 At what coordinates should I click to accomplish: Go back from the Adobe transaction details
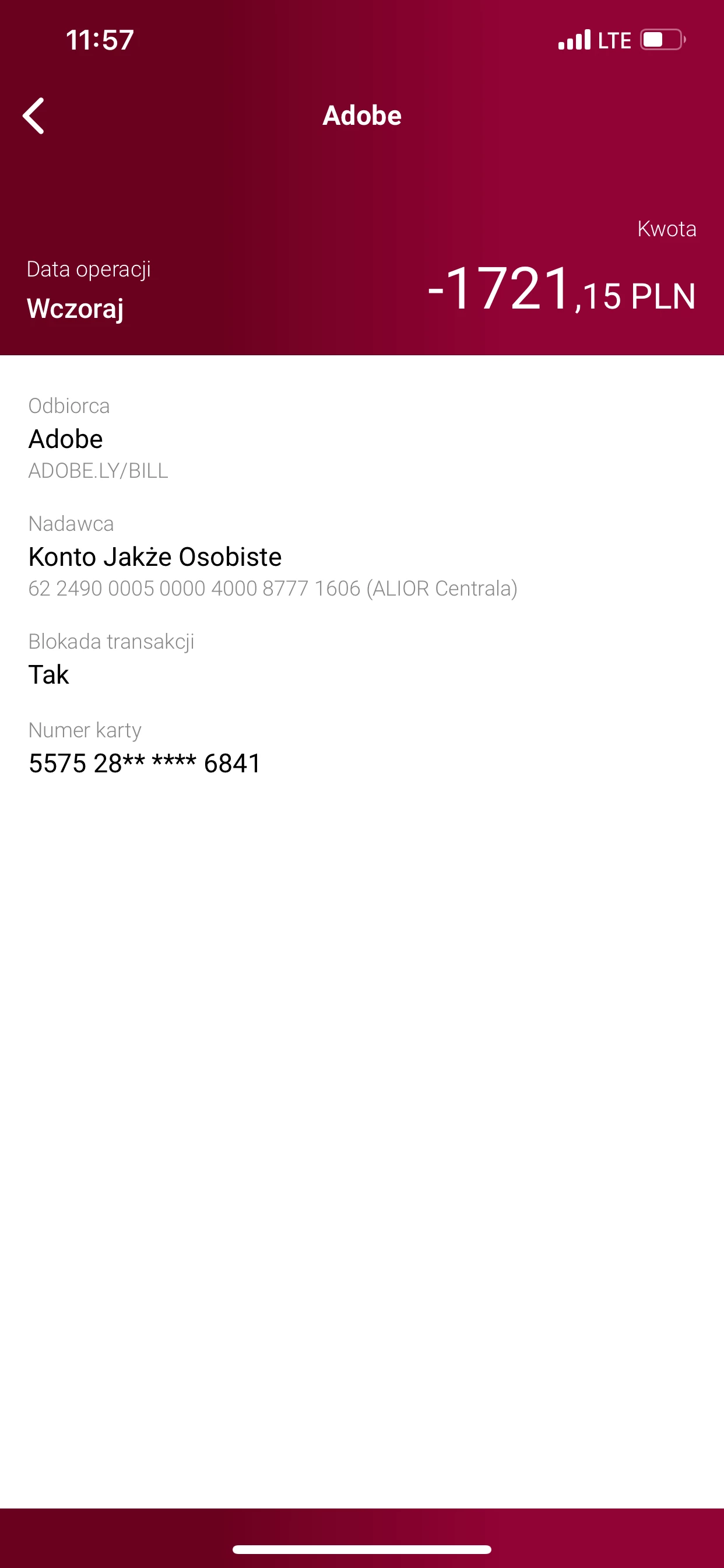(x=34, y=116)
